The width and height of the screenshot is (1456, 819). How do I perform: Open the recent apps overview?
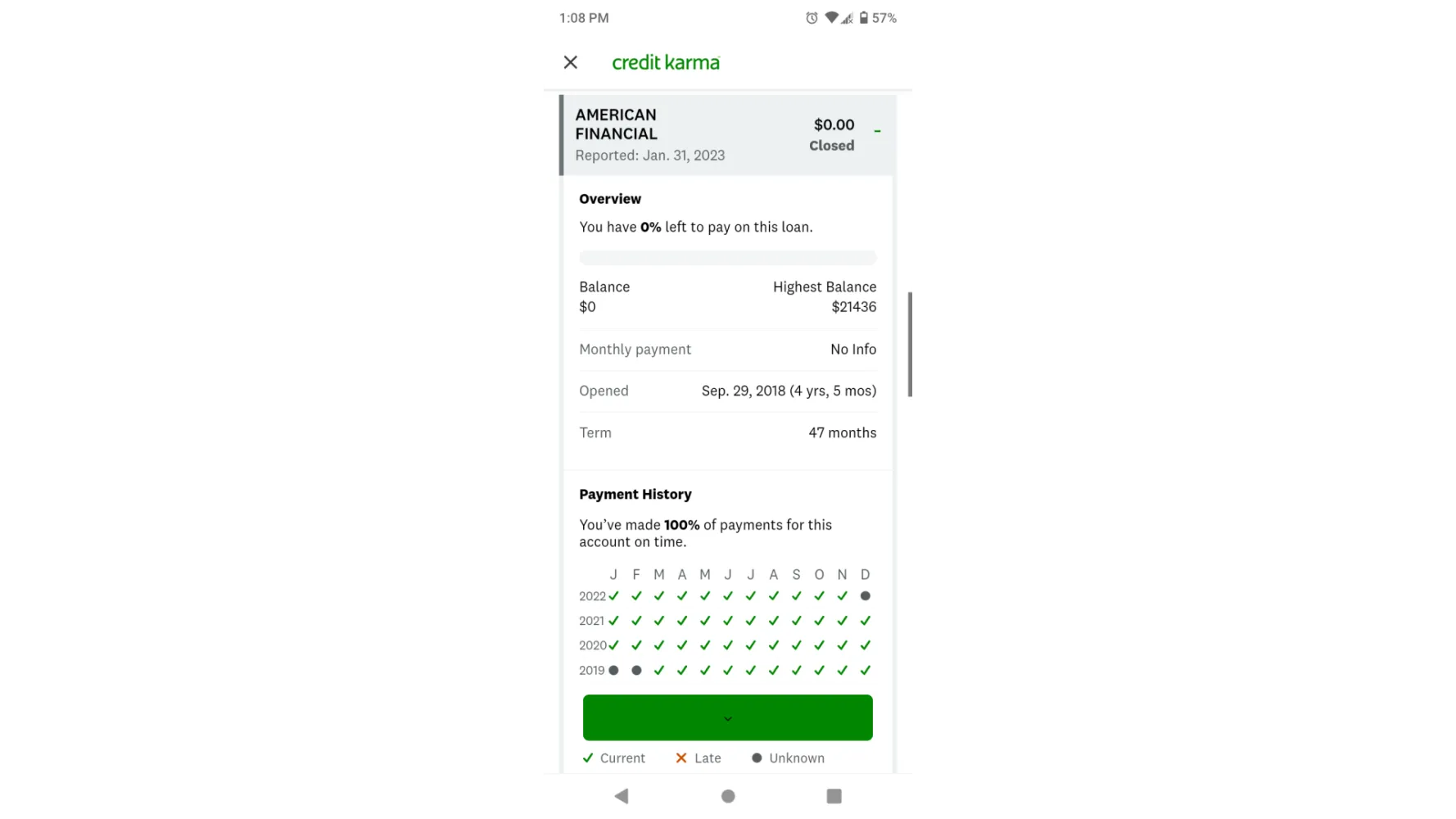point(834,796)
